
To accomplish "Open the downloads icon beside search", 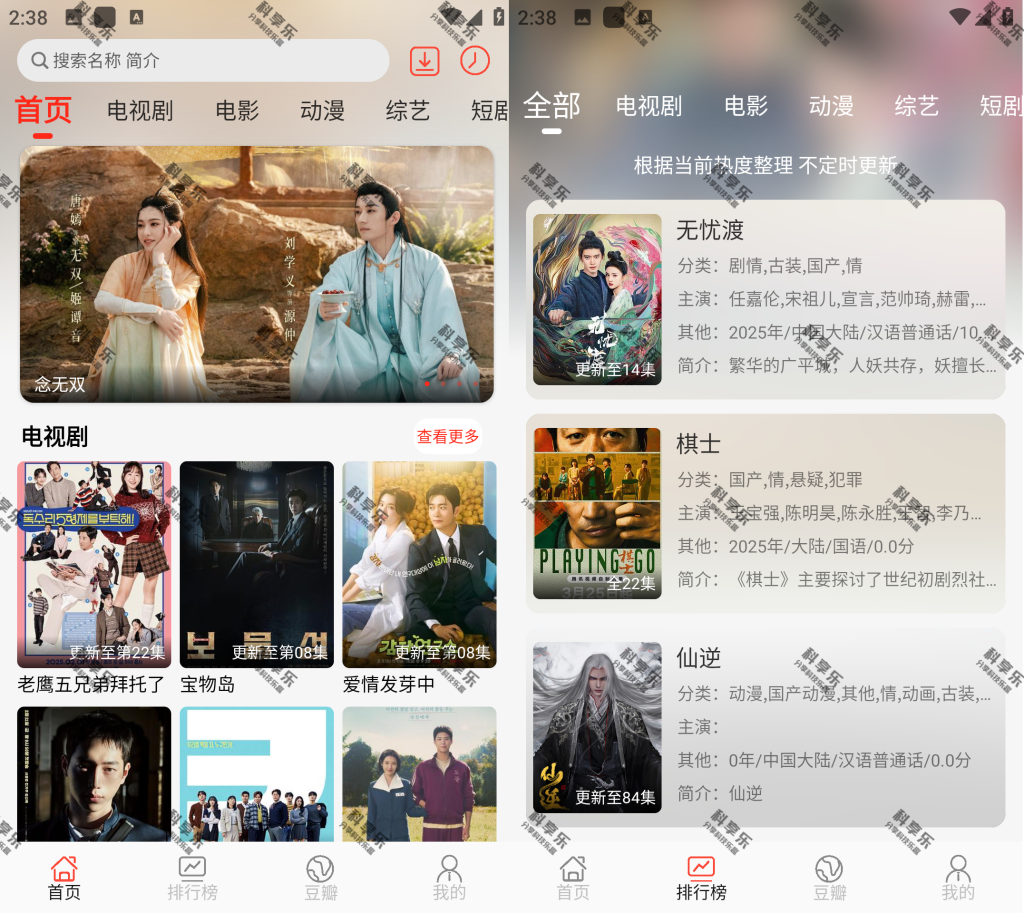I will coord(425,61).
